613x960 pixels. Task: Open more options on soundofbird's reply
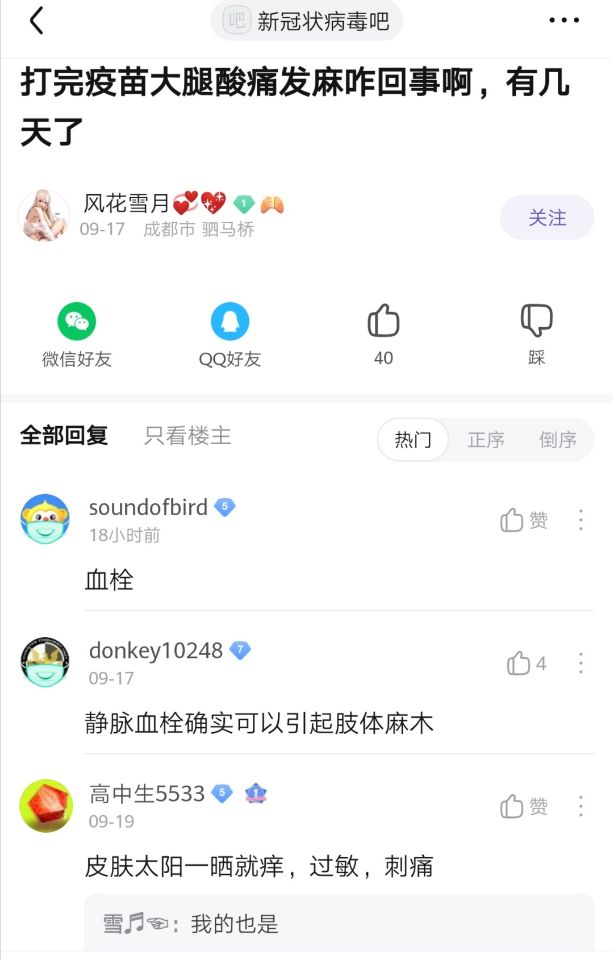click(x=581, y=520)
